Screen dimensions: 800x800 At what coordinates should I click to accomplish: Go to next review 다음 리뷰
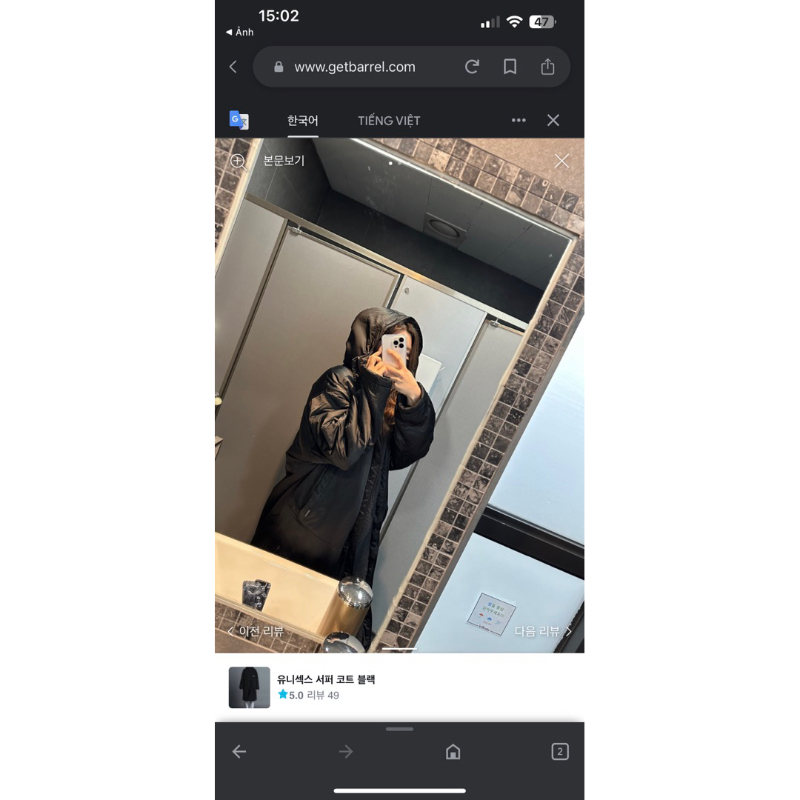click(543, 631)
